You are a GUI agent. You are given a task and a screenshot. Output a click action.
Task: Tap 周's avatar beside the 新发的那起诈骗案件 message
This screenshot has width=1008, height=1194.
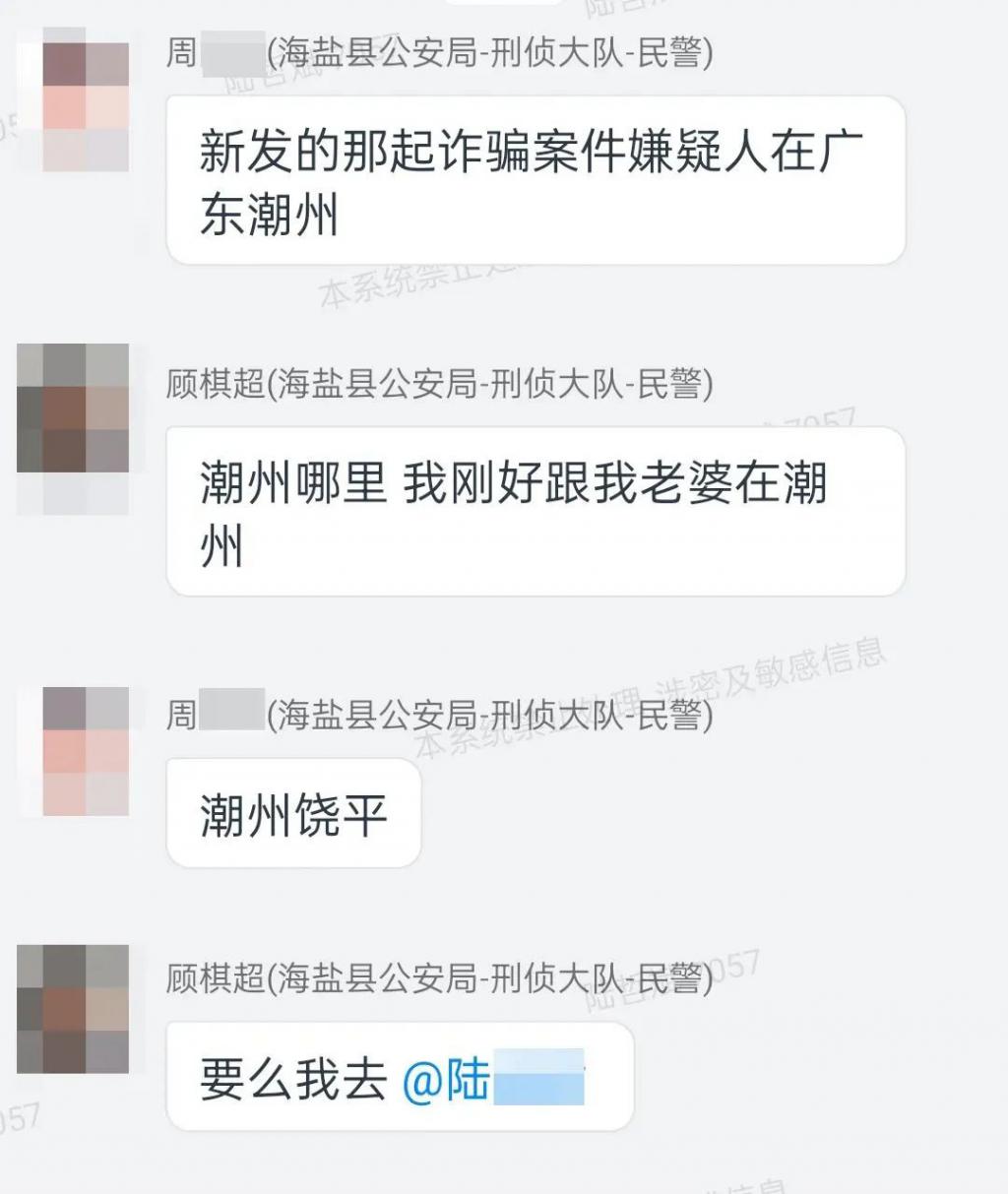74,101
